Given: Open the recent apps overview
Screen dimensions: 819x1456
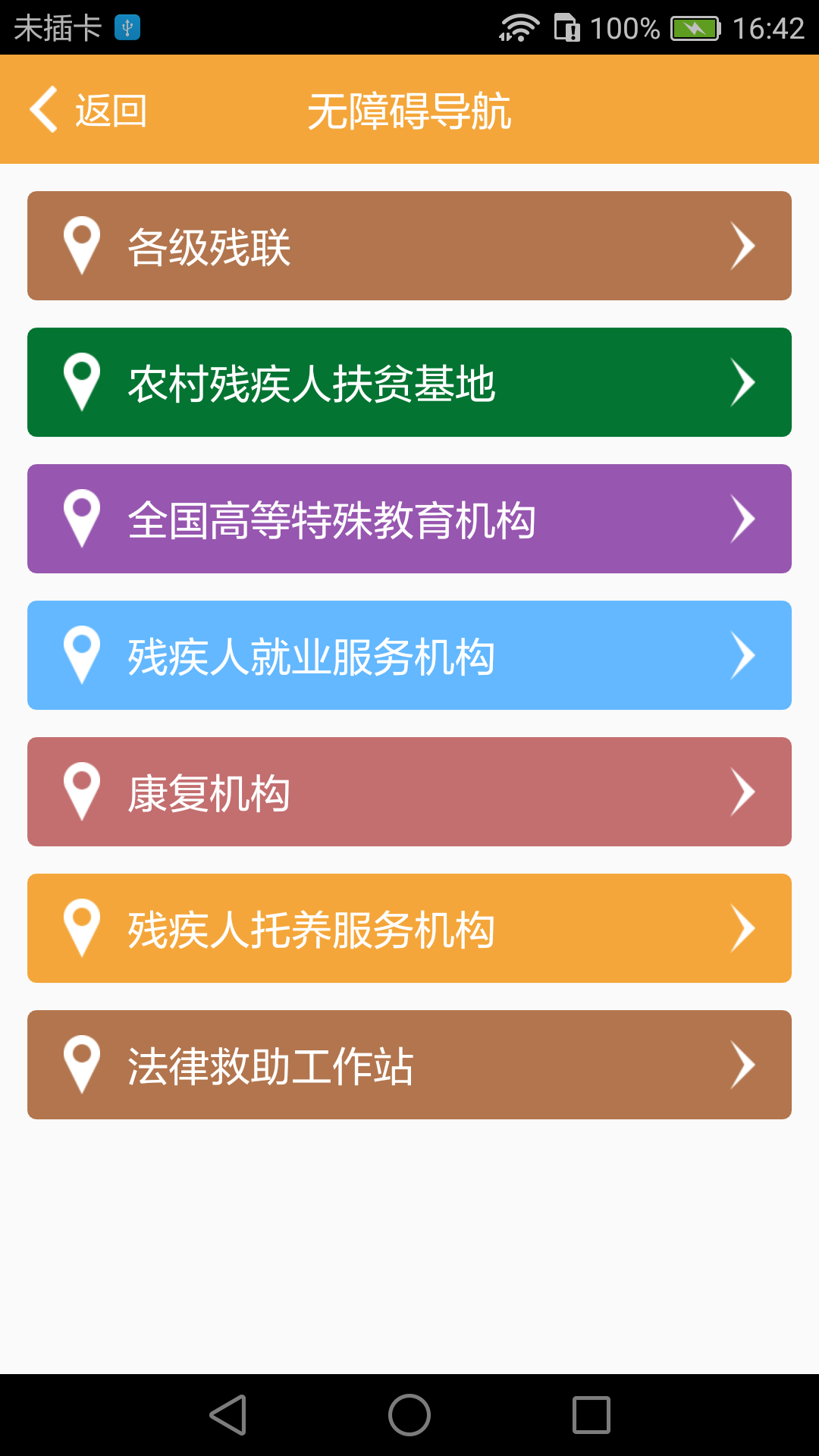Looking at the screenshot, I should [591, 1415].
